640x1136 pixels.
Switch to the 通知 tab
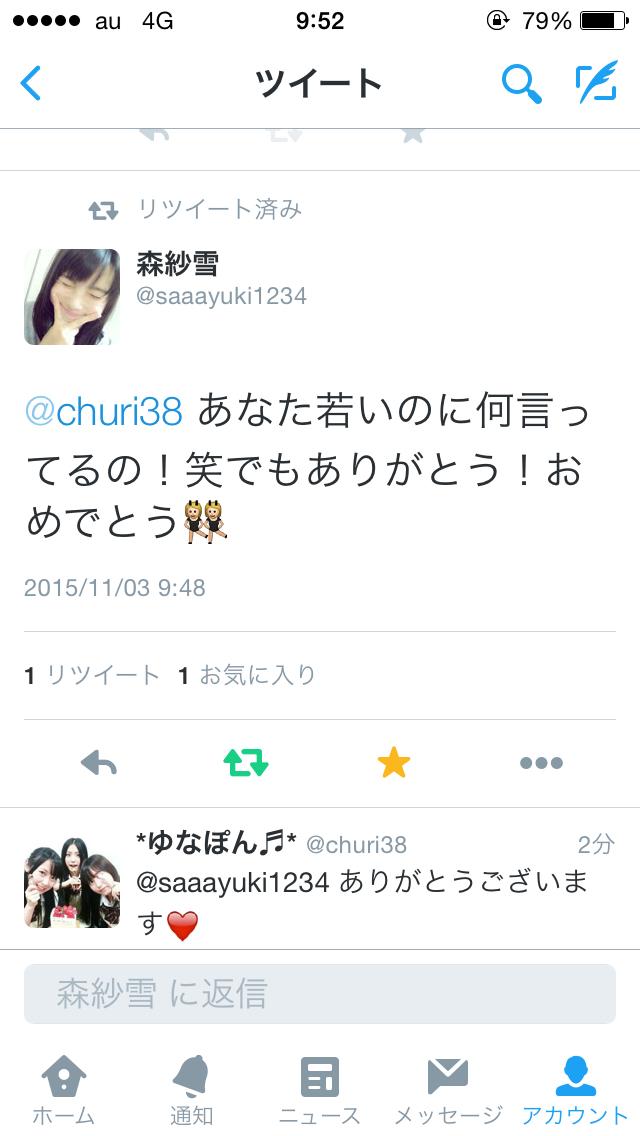(x=190, y=1090)
